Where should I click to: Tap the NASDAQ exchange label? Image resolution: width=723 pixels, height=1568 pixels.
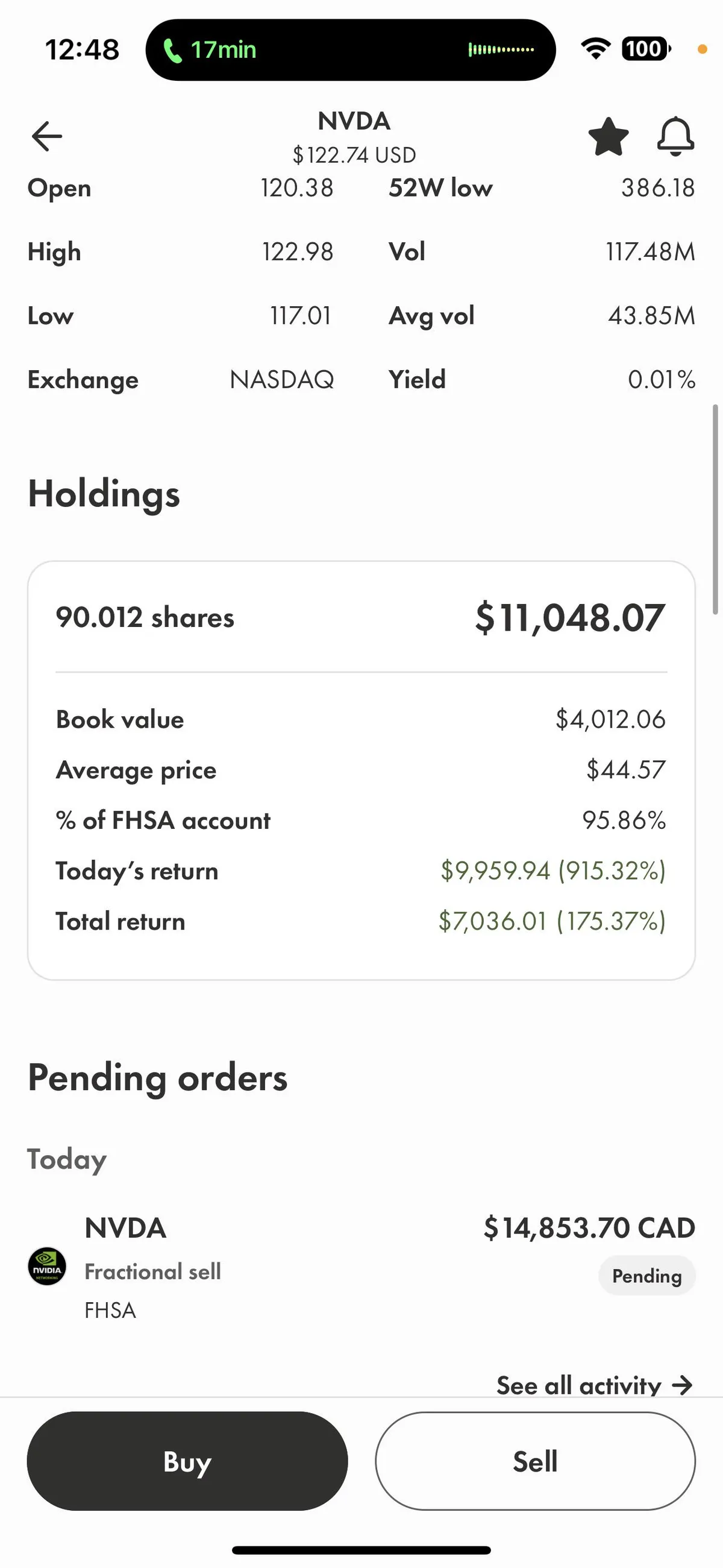point(282,379)
